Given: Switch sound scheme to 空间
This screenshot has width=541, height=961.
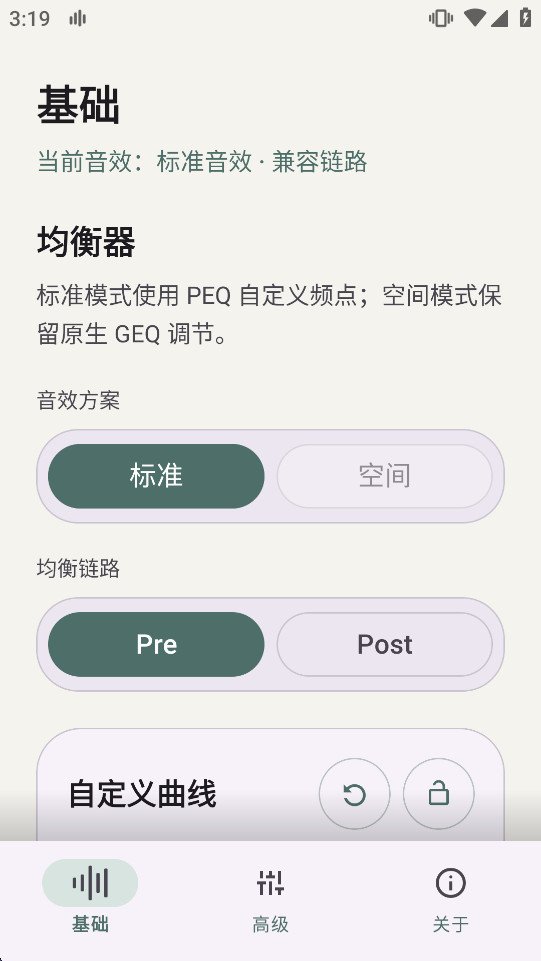Looking at the screenshot, I should [385, 476].
